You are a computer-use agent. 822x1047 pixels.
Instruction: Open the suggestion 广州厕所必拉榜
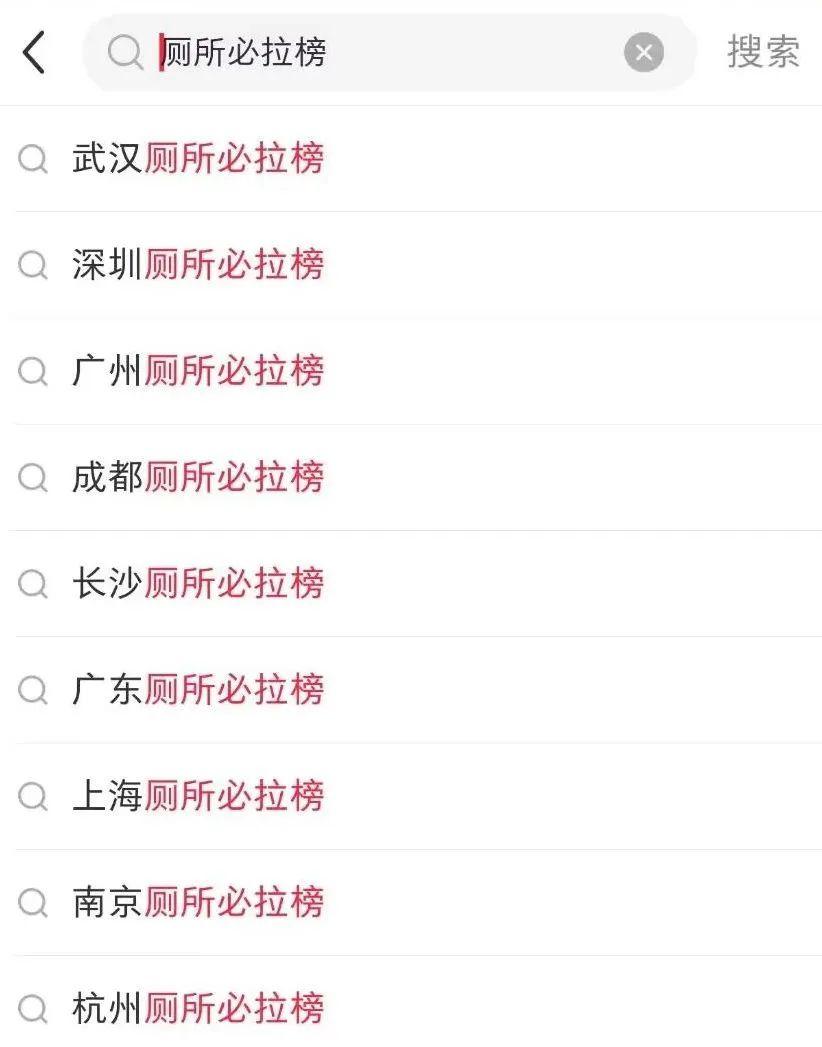tap(198, 371)
